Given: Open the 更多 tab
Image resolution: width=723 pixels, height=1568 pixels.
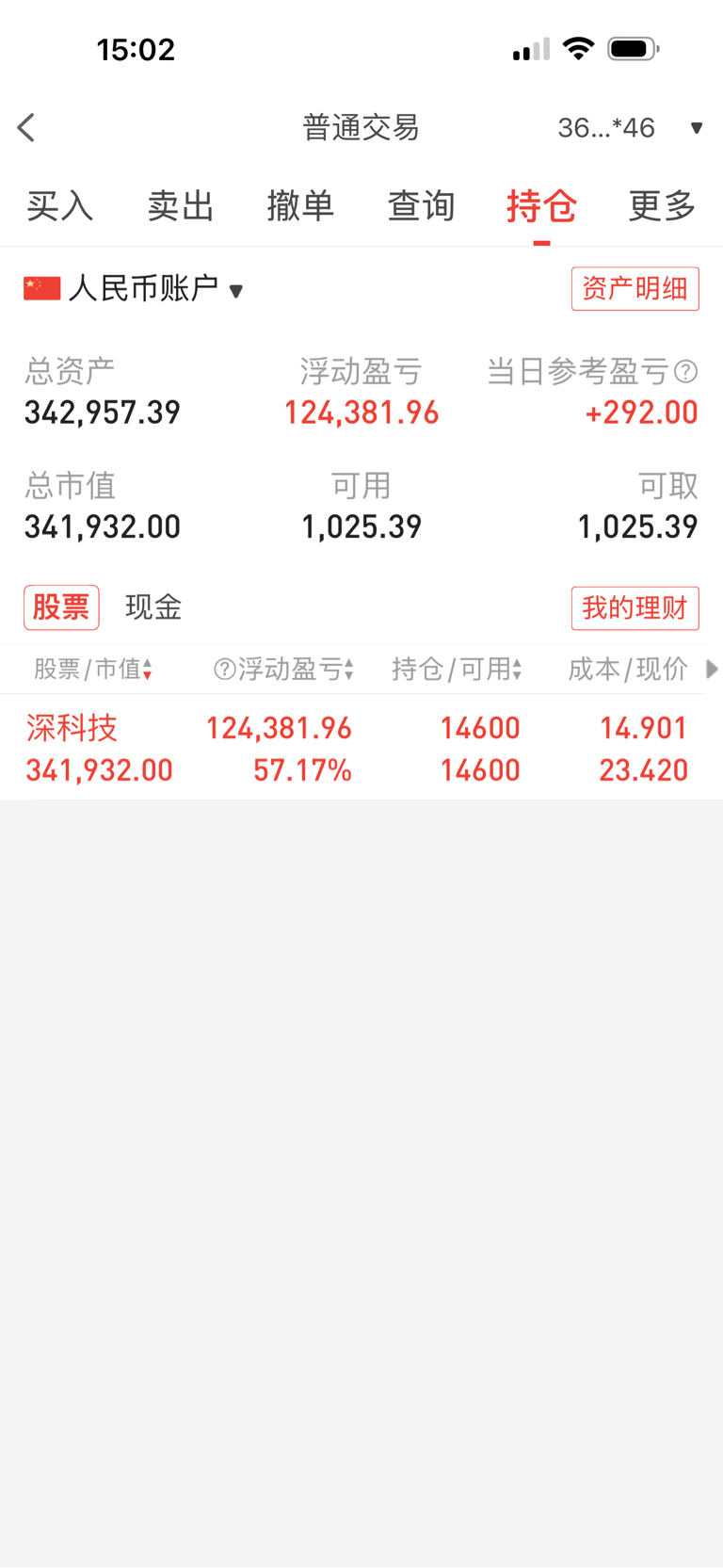Looking at the screenshot, I should point(662,205).
